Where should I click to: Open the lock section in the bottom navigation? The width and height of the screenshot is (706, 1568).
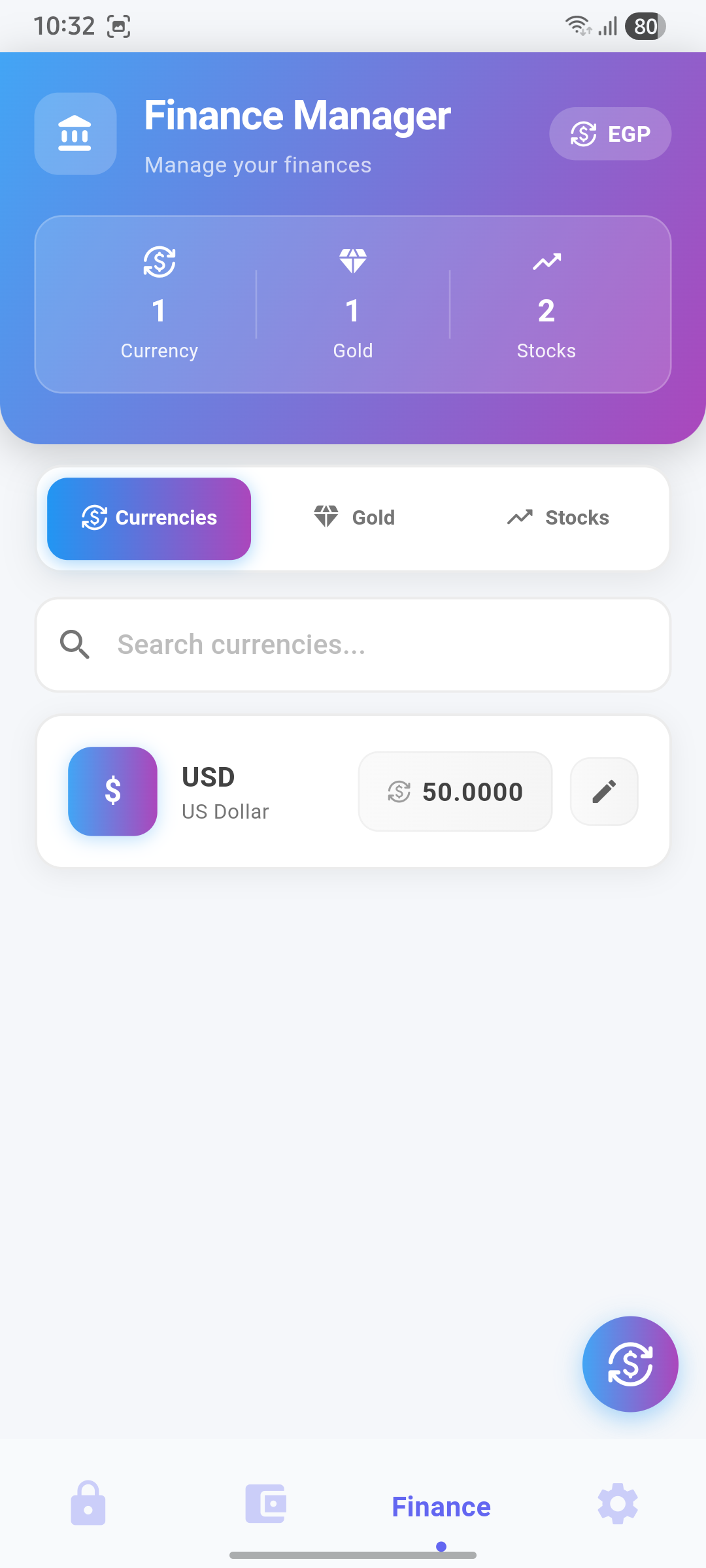tap(88, 1504)
